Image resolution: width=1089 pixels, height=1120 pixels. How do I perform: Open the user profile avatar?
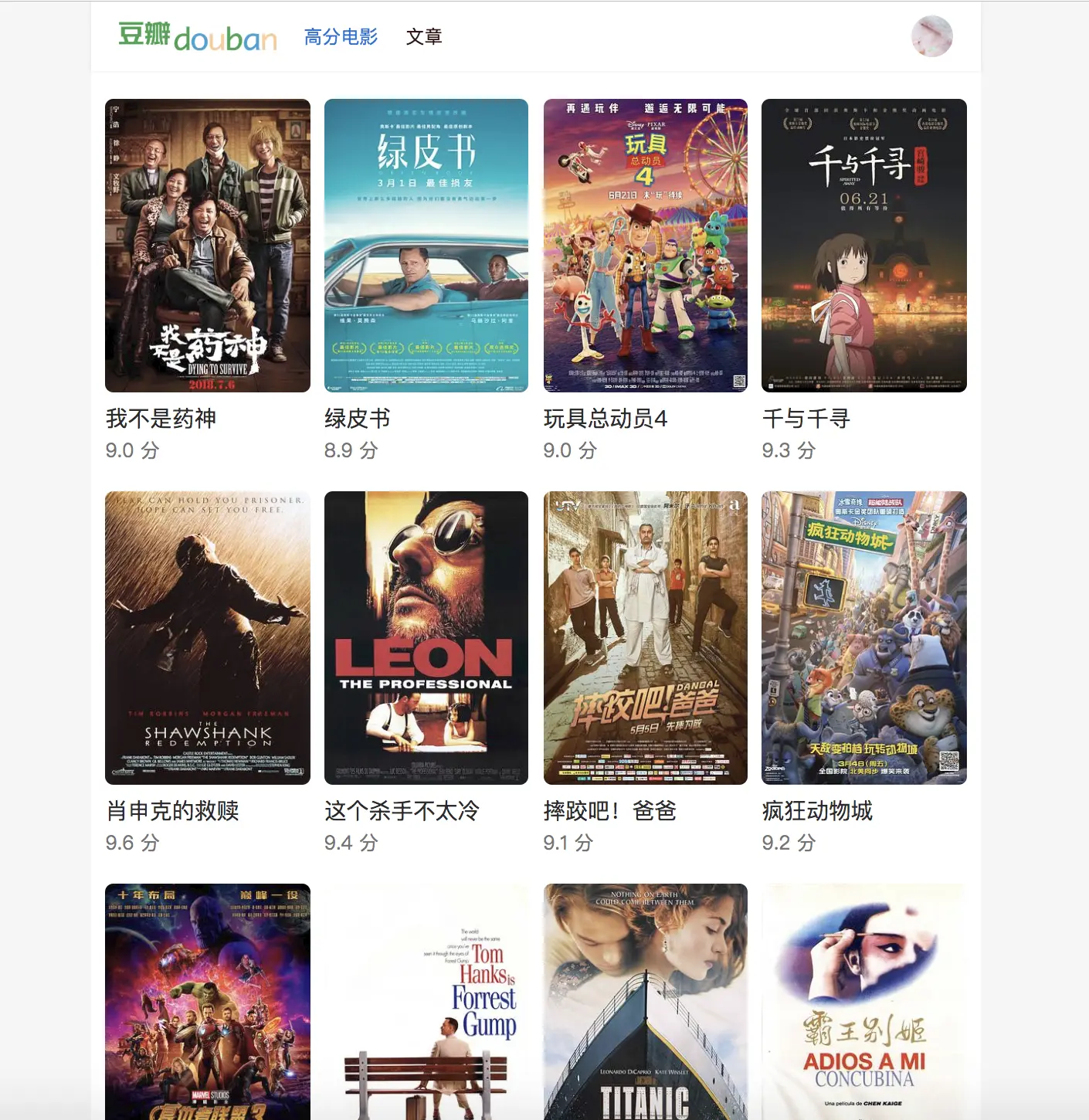[x=931, y=36]
